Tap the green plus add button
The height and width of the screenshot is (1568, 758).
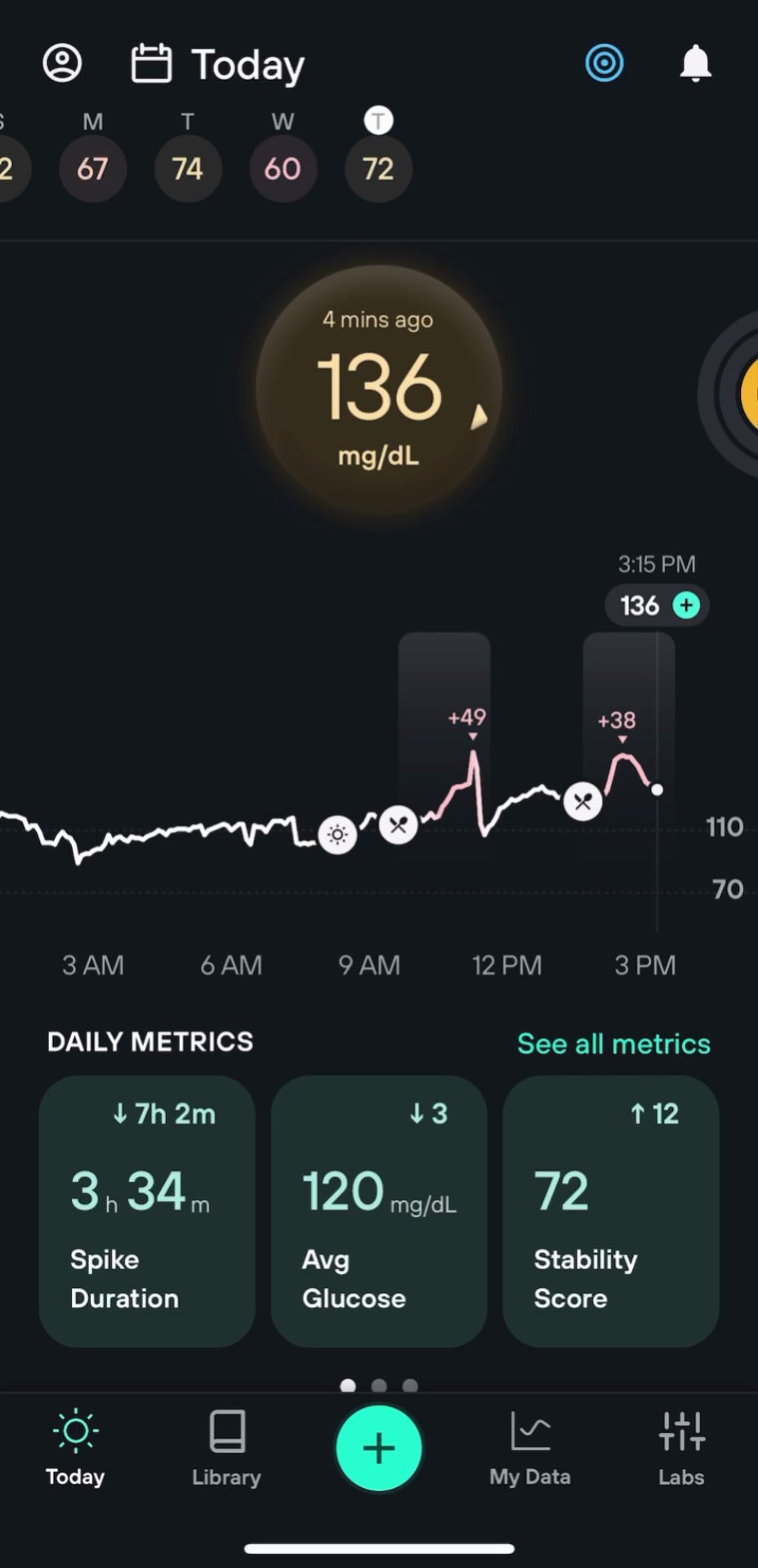click(x=379, y=1448)
